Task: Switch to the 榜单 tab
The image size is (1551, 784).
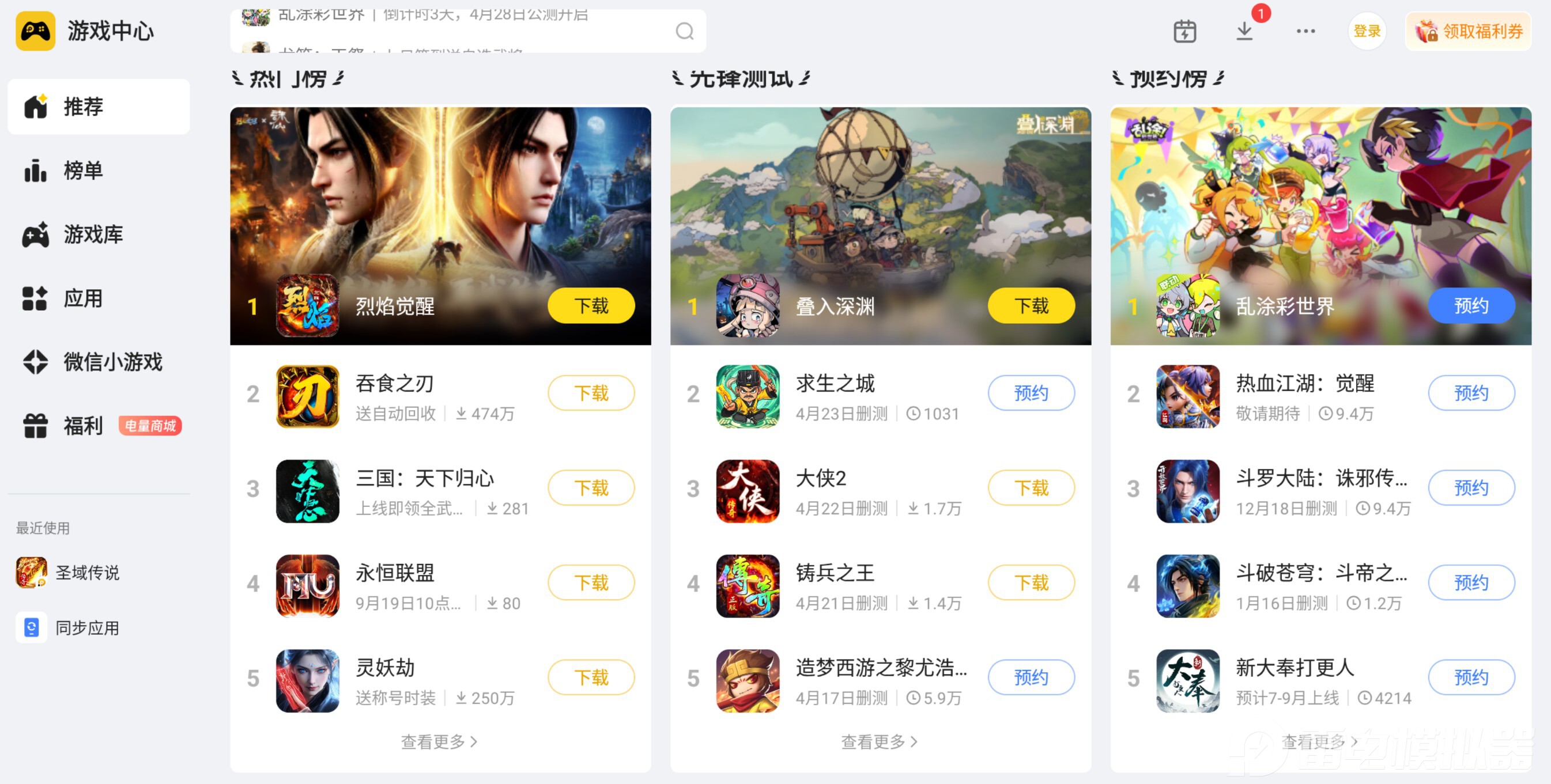Action: point(83,171)
